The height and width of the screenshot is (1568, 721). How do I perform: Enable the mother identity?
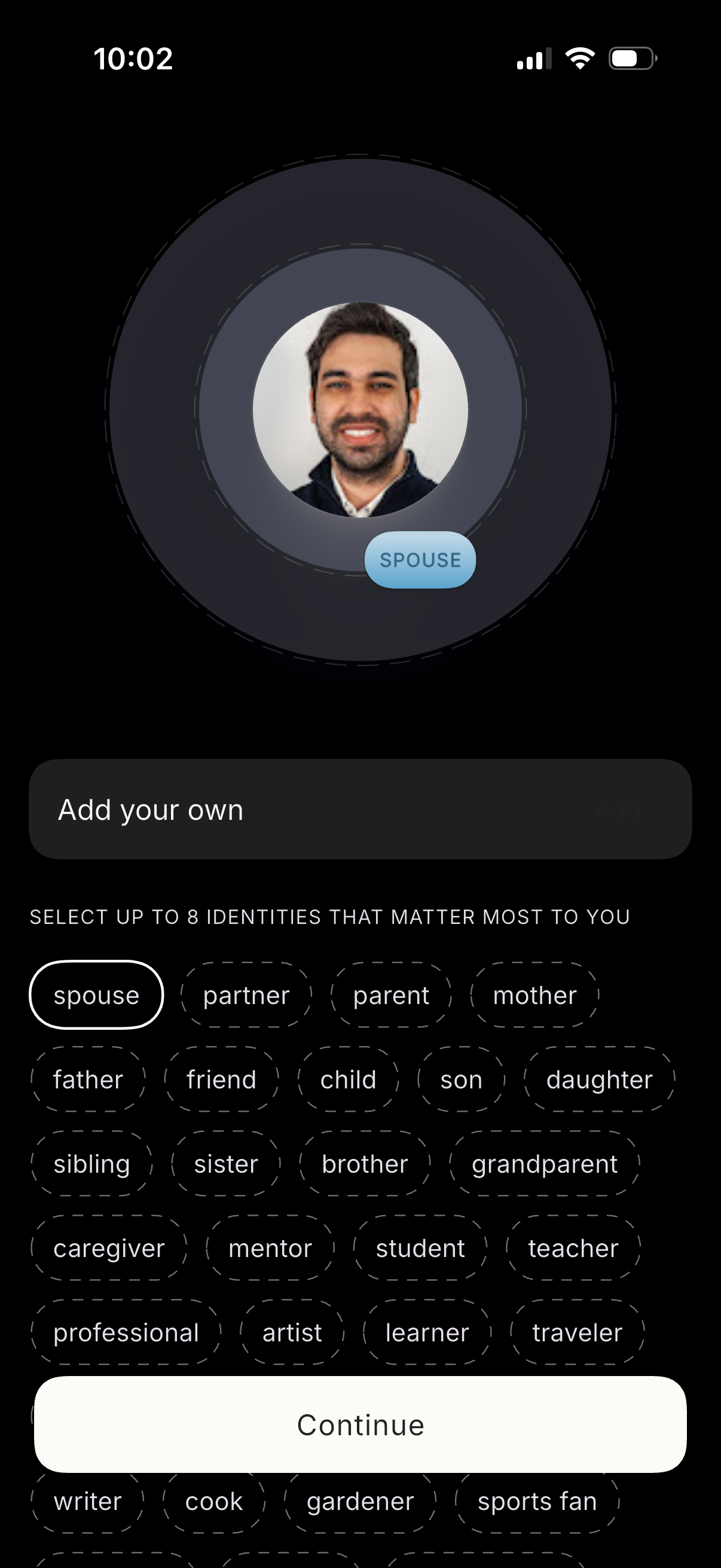coord(534,996)
